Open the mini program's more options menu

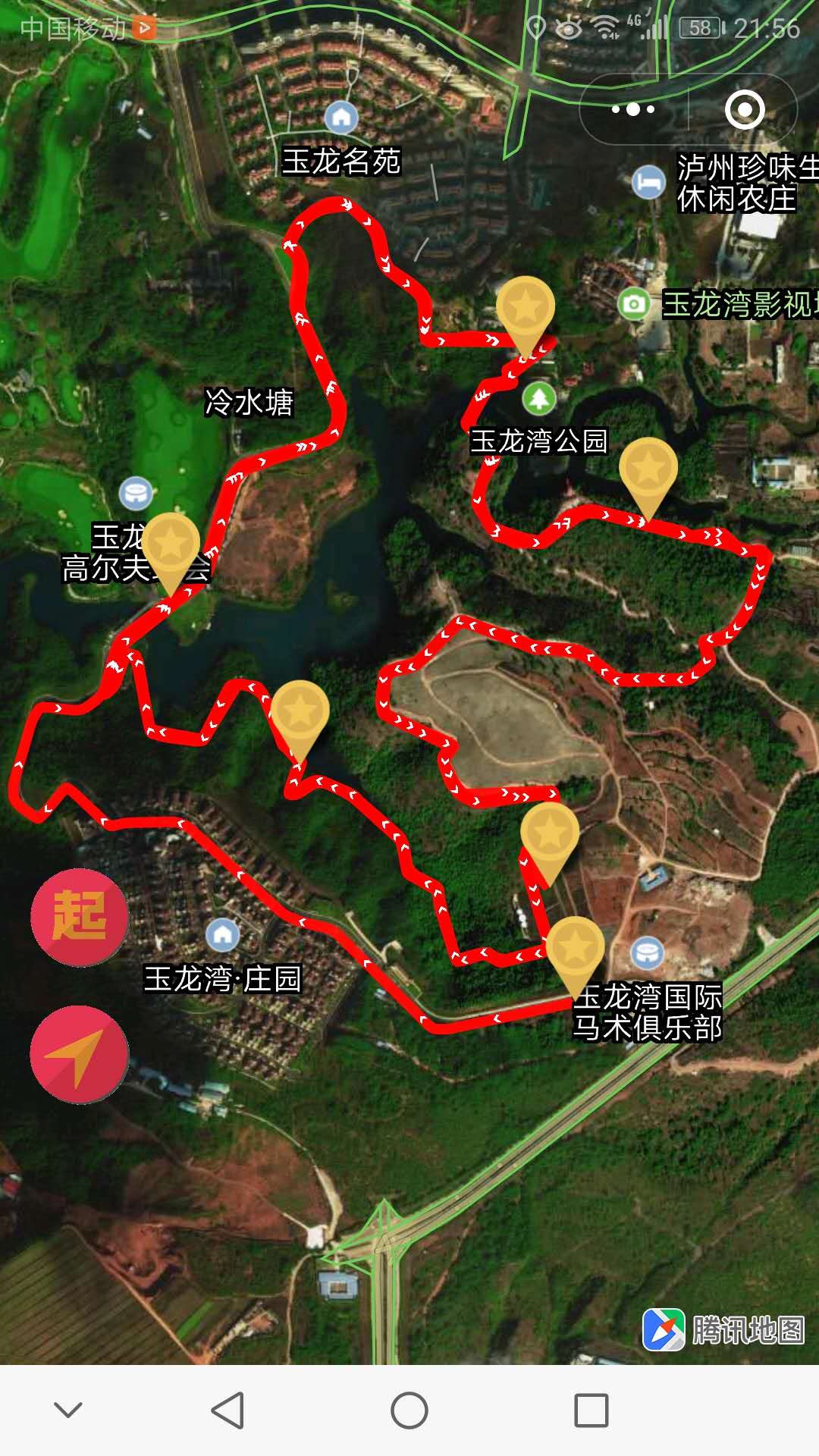point(633,109)
